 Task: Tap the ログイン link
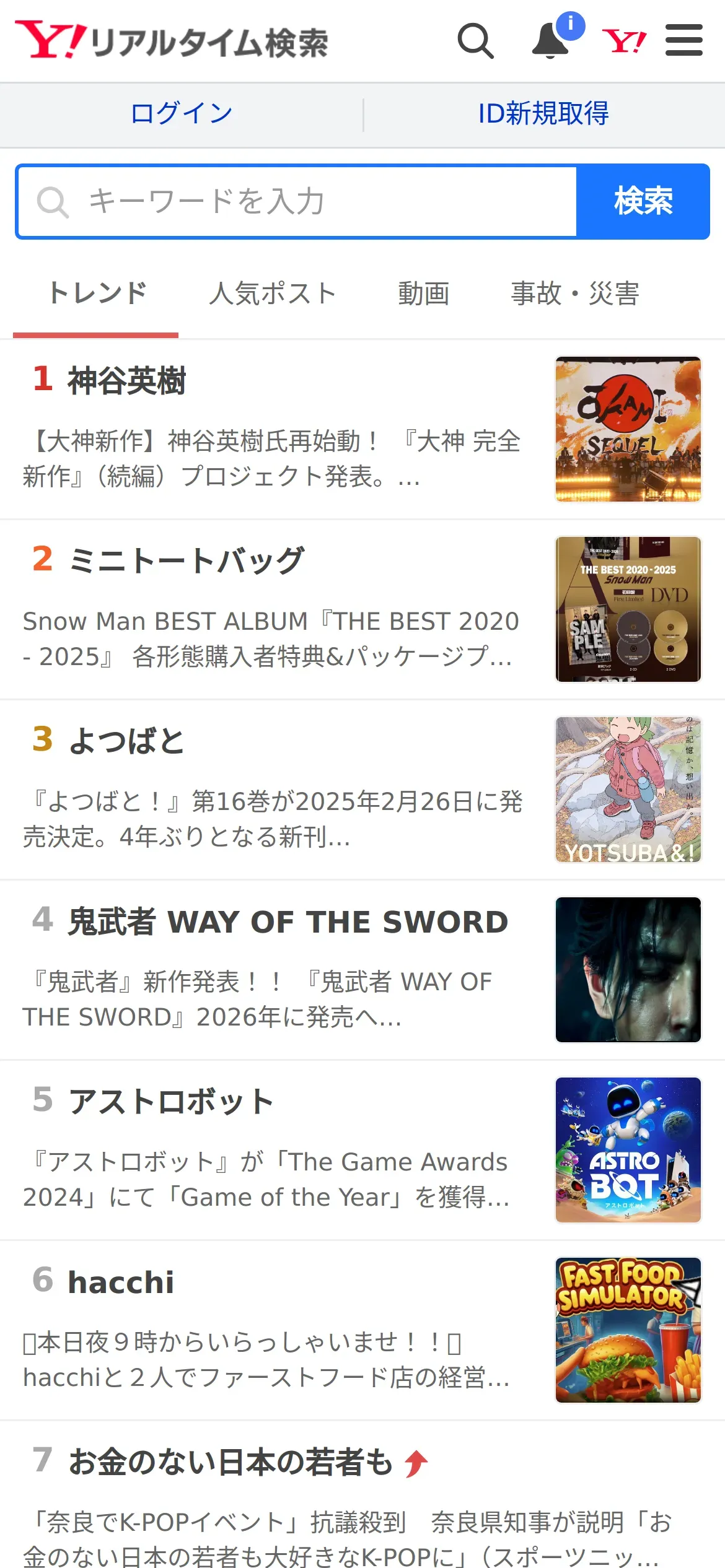point(182,114)
